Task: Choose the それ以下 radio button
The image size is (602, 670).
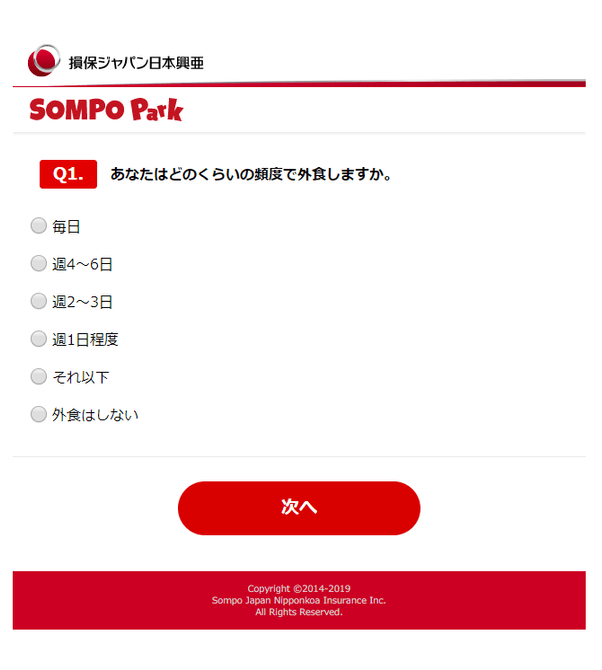Action: (39, 377)
